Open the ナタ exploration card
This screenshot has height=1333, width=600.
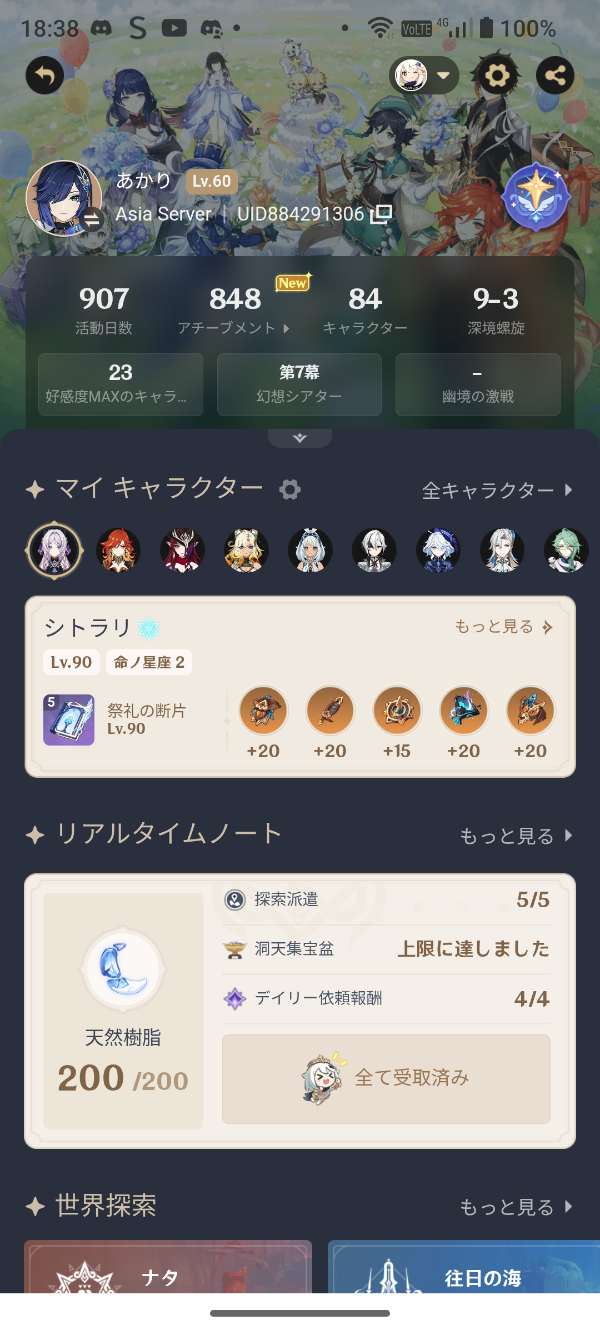tap(167, 1268)
